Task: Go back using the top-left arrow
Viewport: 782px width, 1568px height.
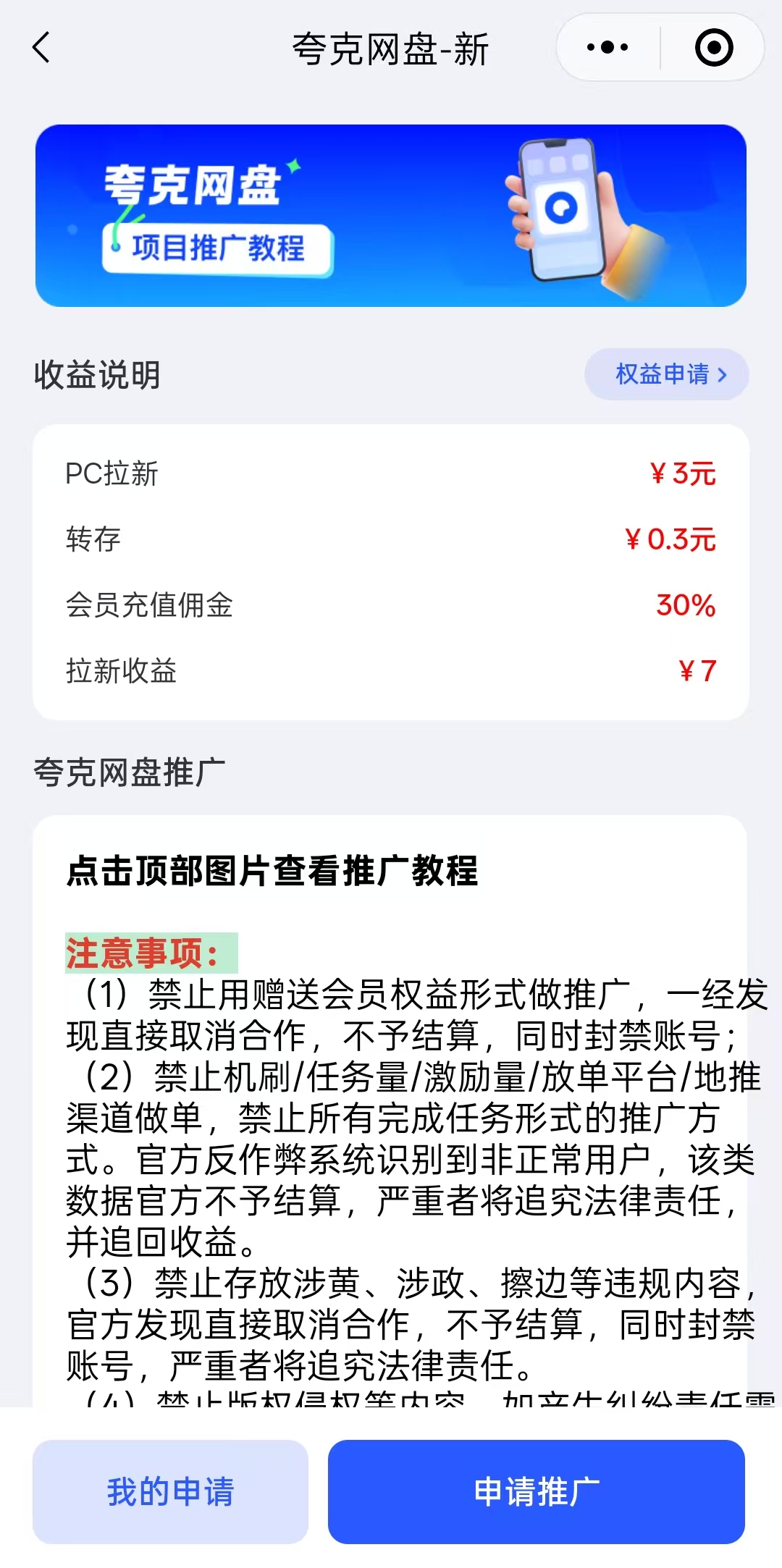Action: (41, 48)
